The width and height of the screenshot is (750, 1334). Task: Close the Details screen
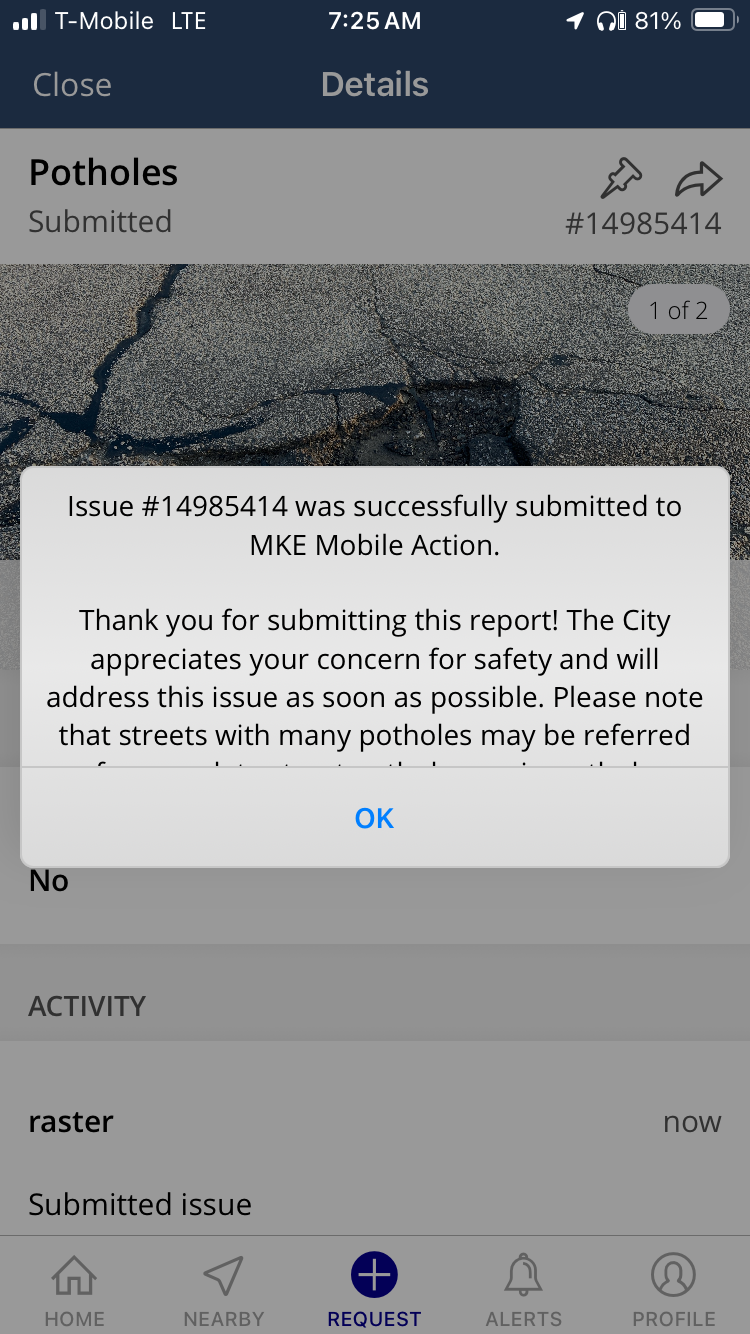72,85
